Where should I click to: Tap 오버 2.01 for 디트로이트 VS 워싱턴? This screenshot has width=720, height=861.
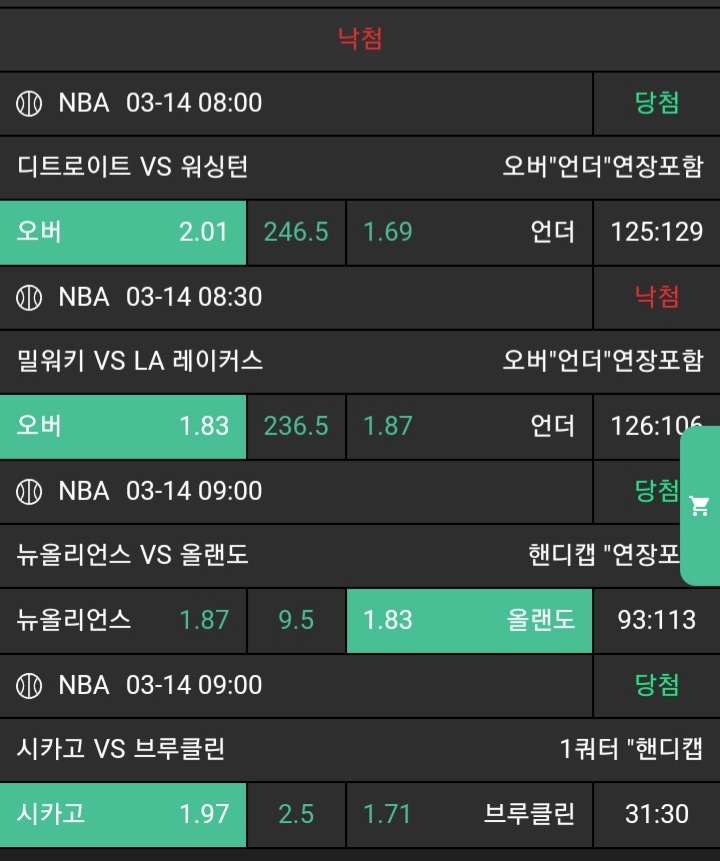[123, 232]
